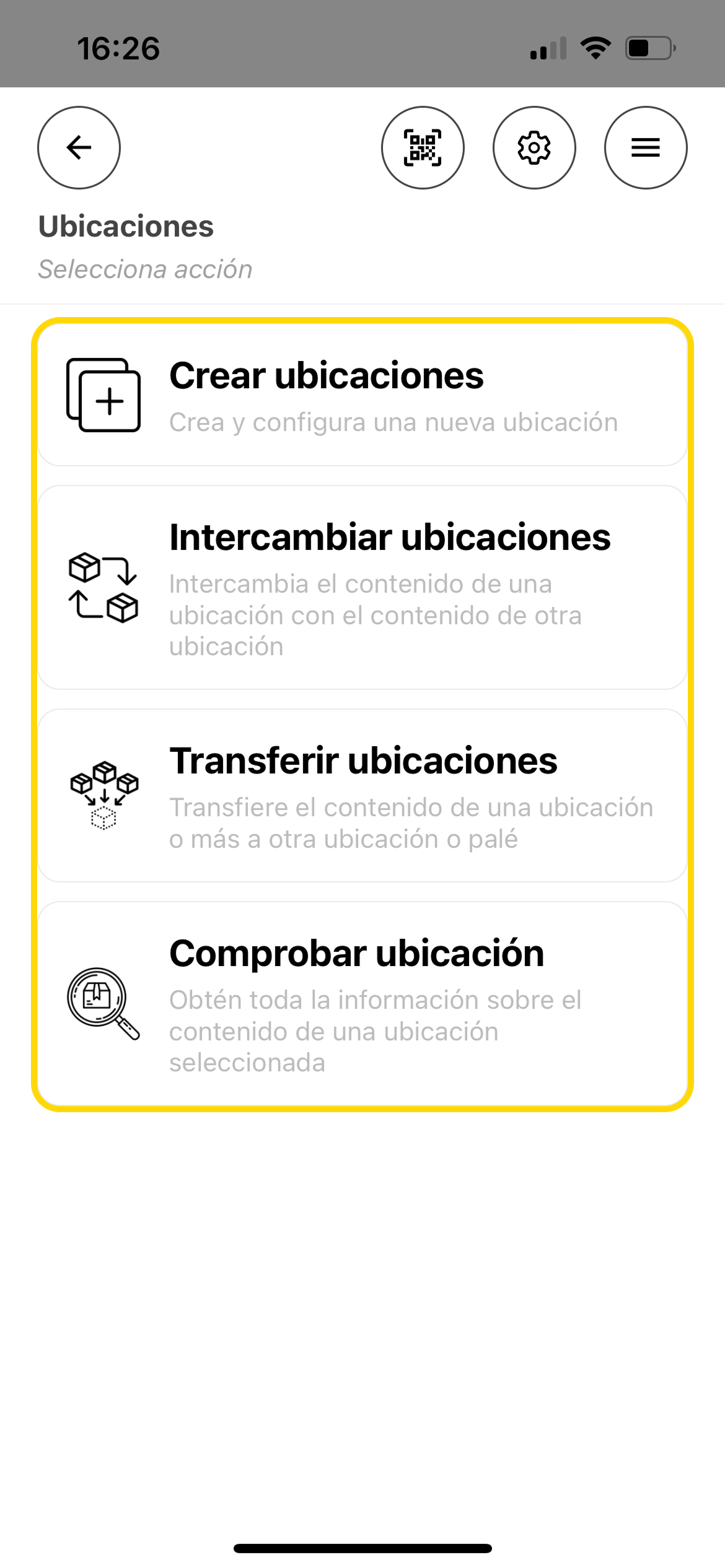Image resolution: width=725 pixels, height=1568 pixels.
Task: Select Crear ubicaciones
Action: (362, 395)
